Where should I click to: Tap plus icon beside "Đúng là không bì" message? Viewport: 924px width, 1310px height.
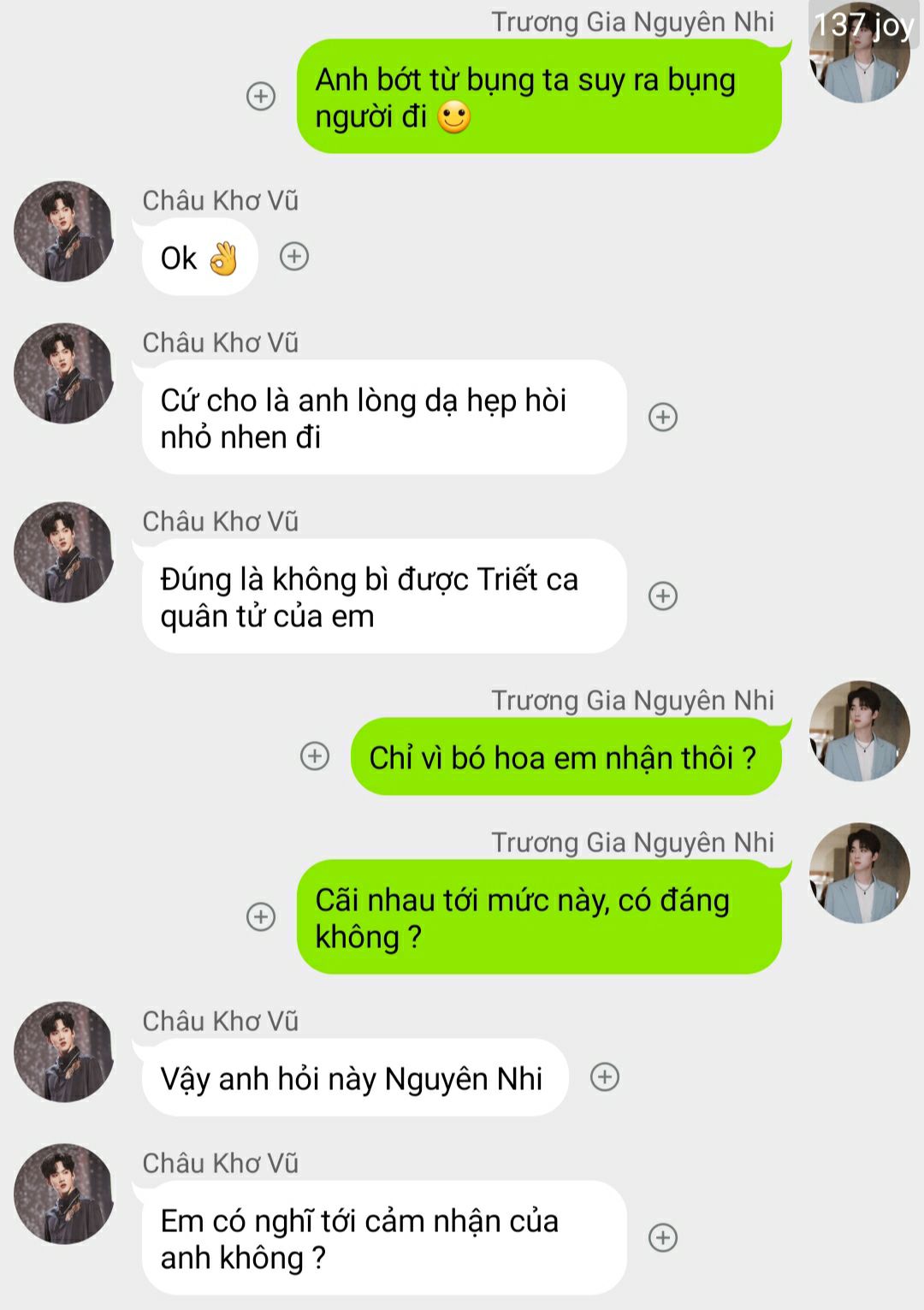point(663,596)
